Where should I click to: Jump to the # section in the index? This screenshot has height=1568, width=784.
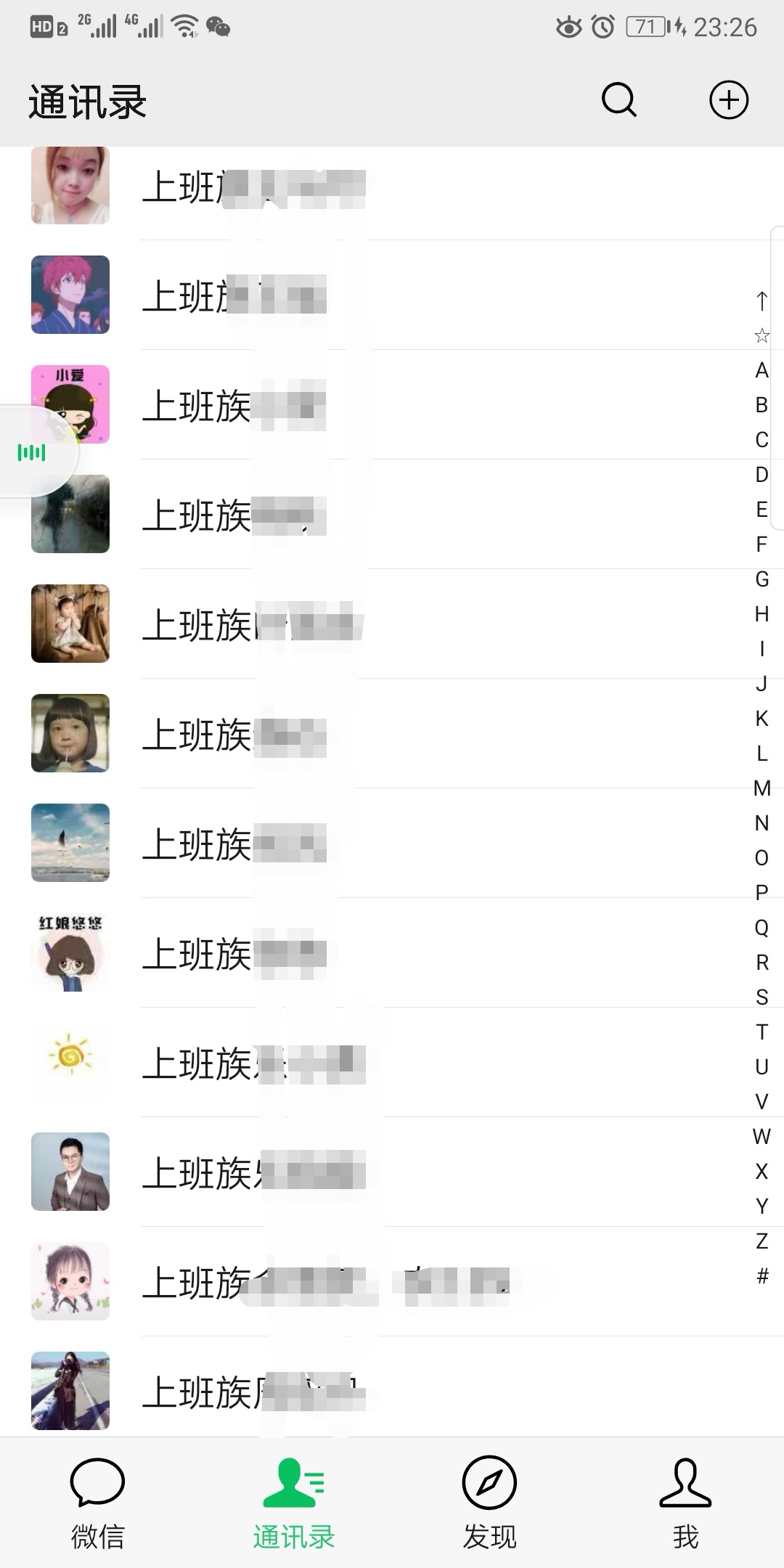(x=761, y=1275)
